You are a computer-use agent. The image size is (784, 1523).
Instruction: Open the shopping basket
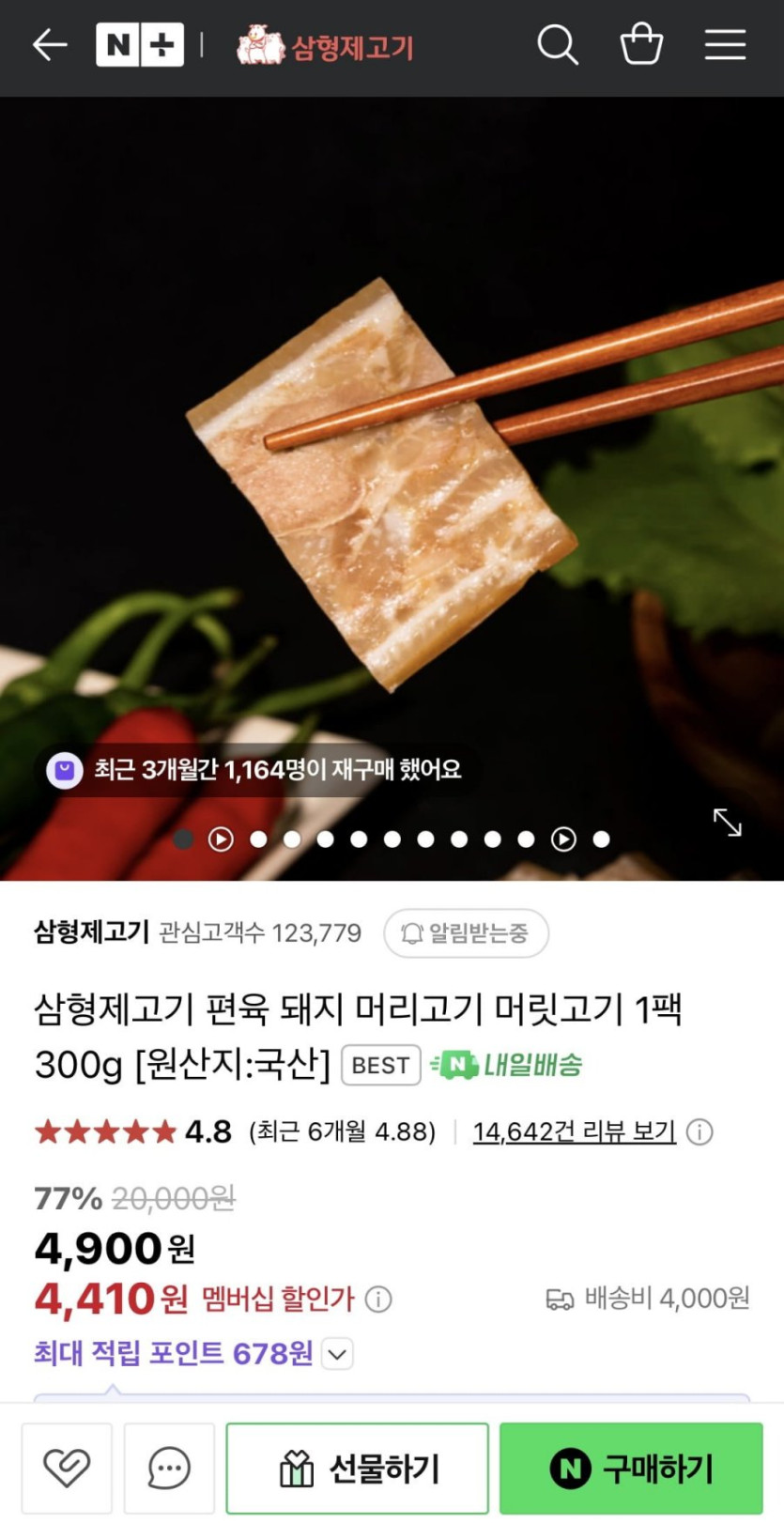641,44
